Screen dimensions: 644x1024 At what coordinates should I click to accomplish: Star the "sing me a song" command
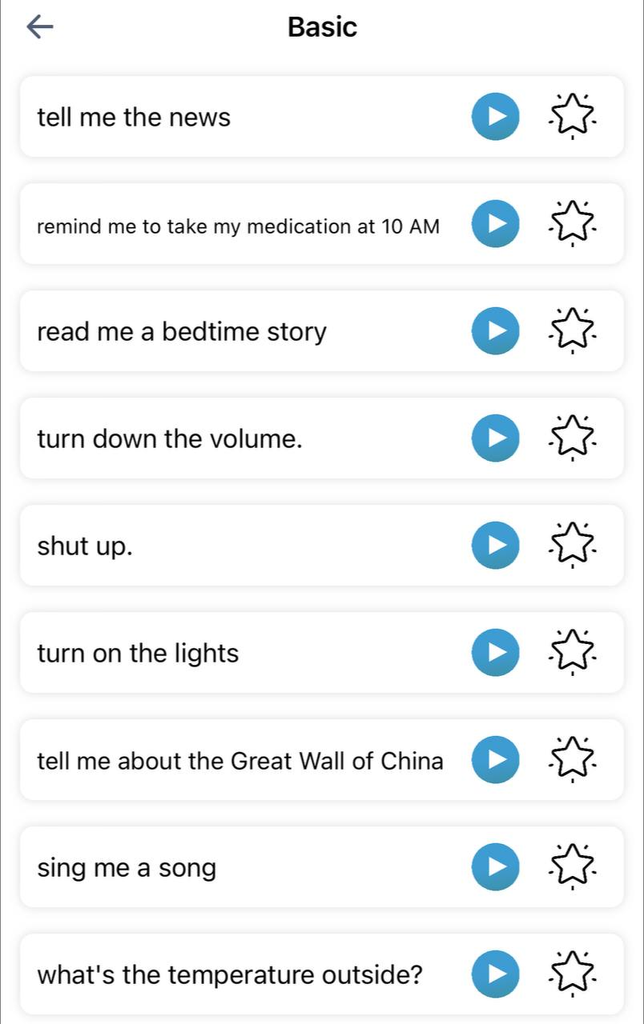571,866
